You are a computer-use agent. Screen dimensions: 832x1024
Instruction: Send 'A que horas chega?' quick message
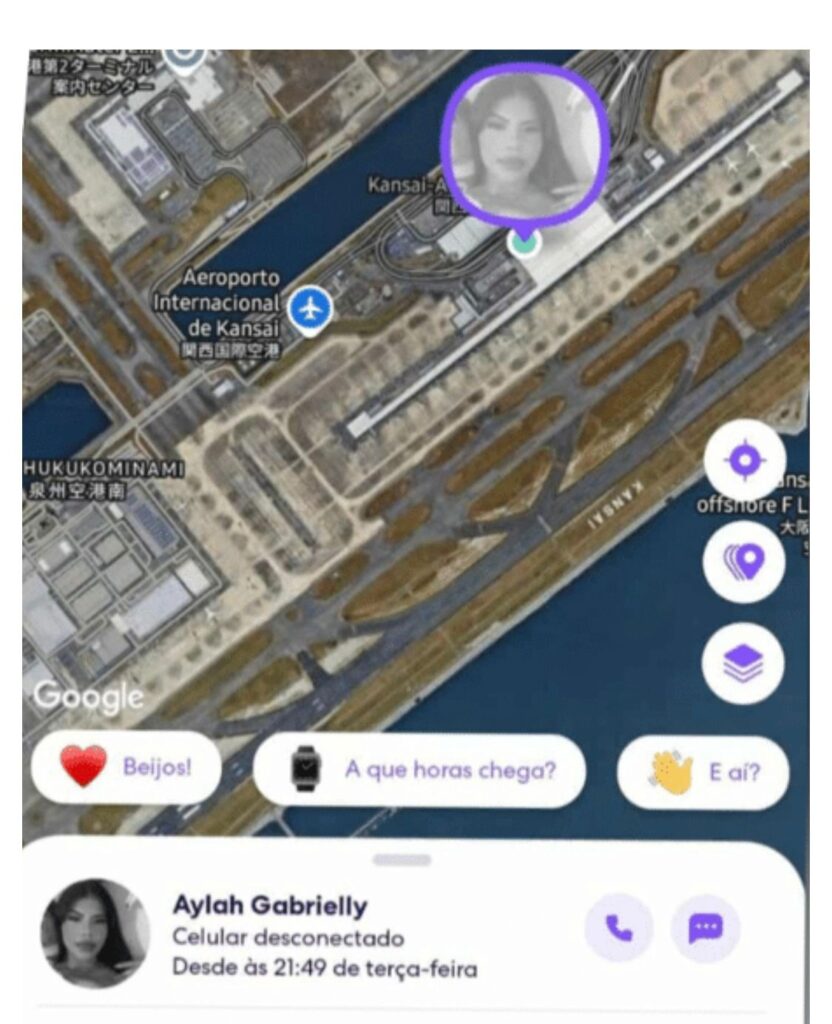(419, 770)
